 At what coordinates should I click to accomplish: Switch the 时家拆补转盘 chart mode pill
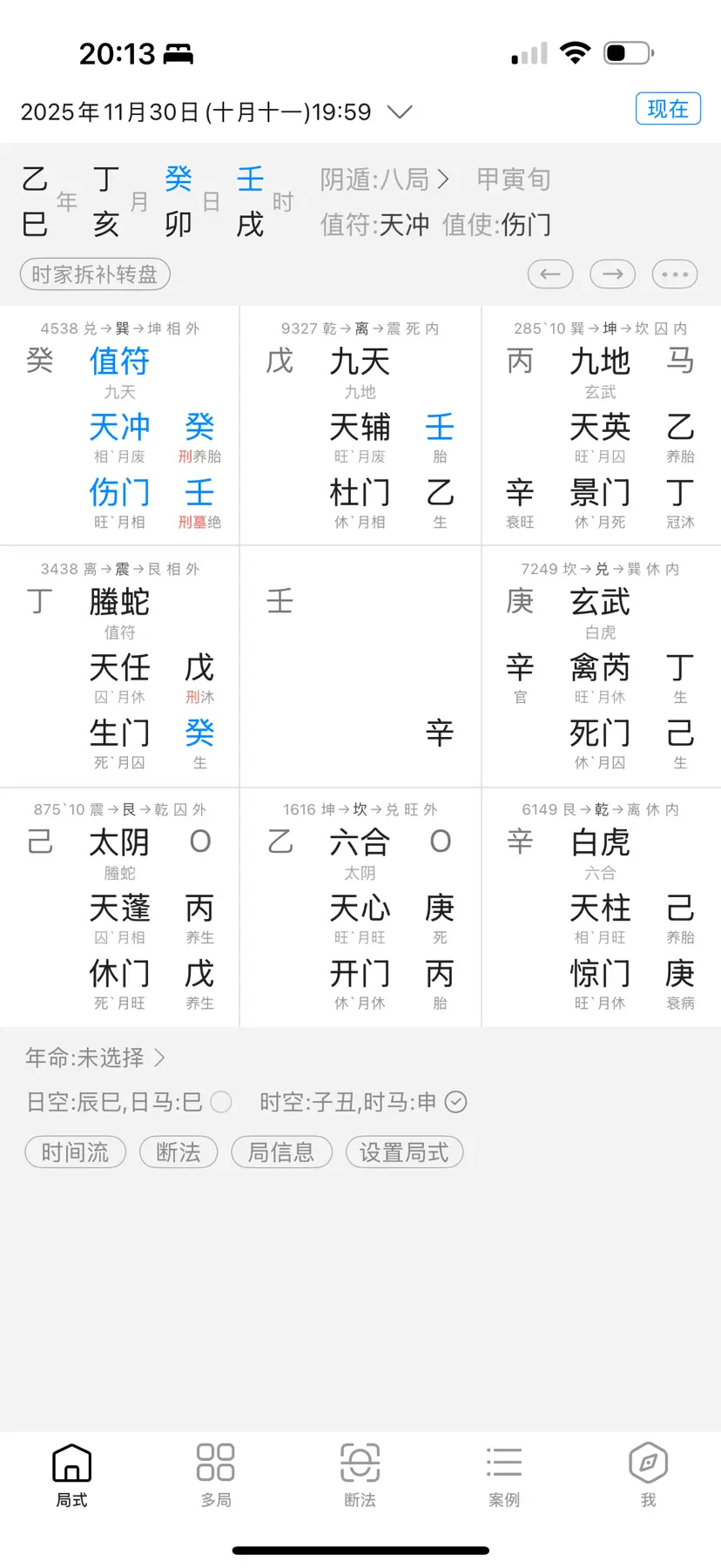[94, 274]
